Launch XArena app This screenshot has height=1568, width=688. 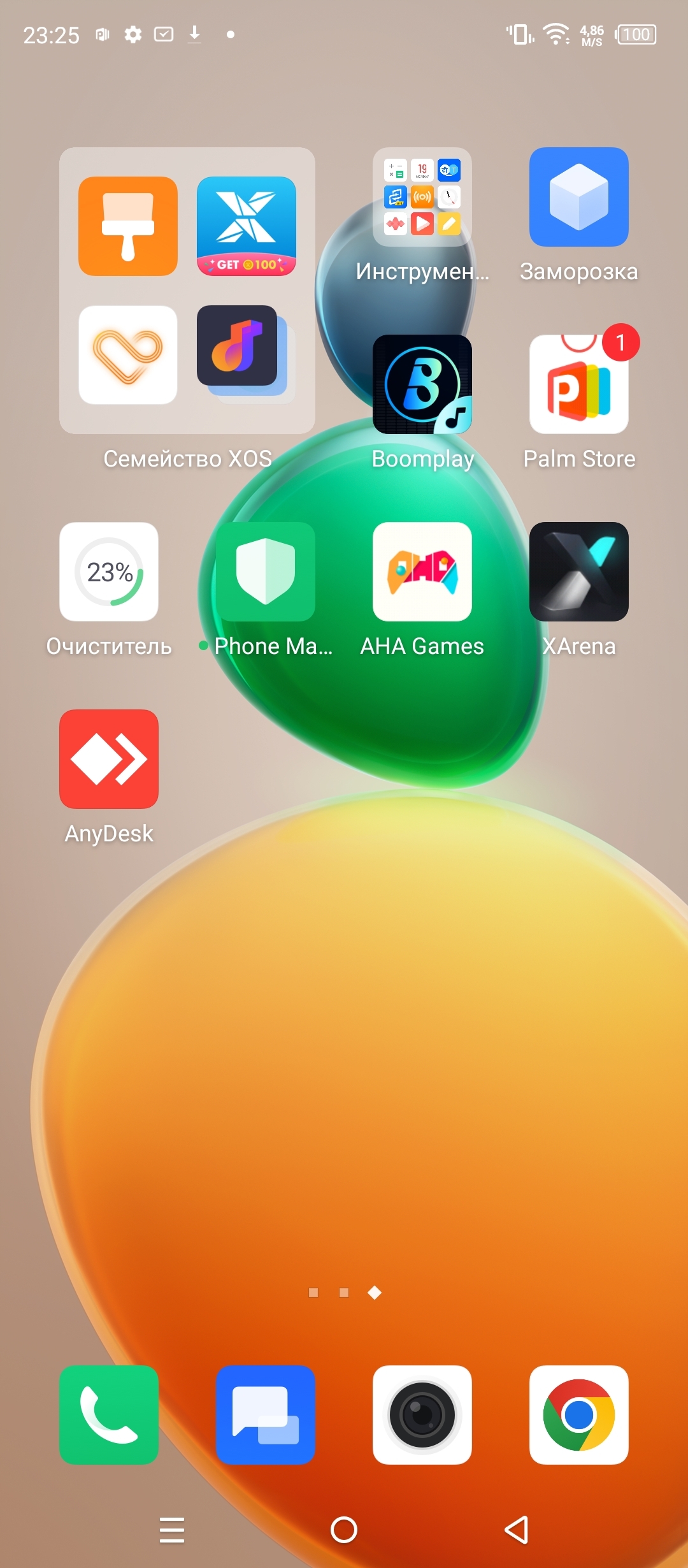point(578,572)
